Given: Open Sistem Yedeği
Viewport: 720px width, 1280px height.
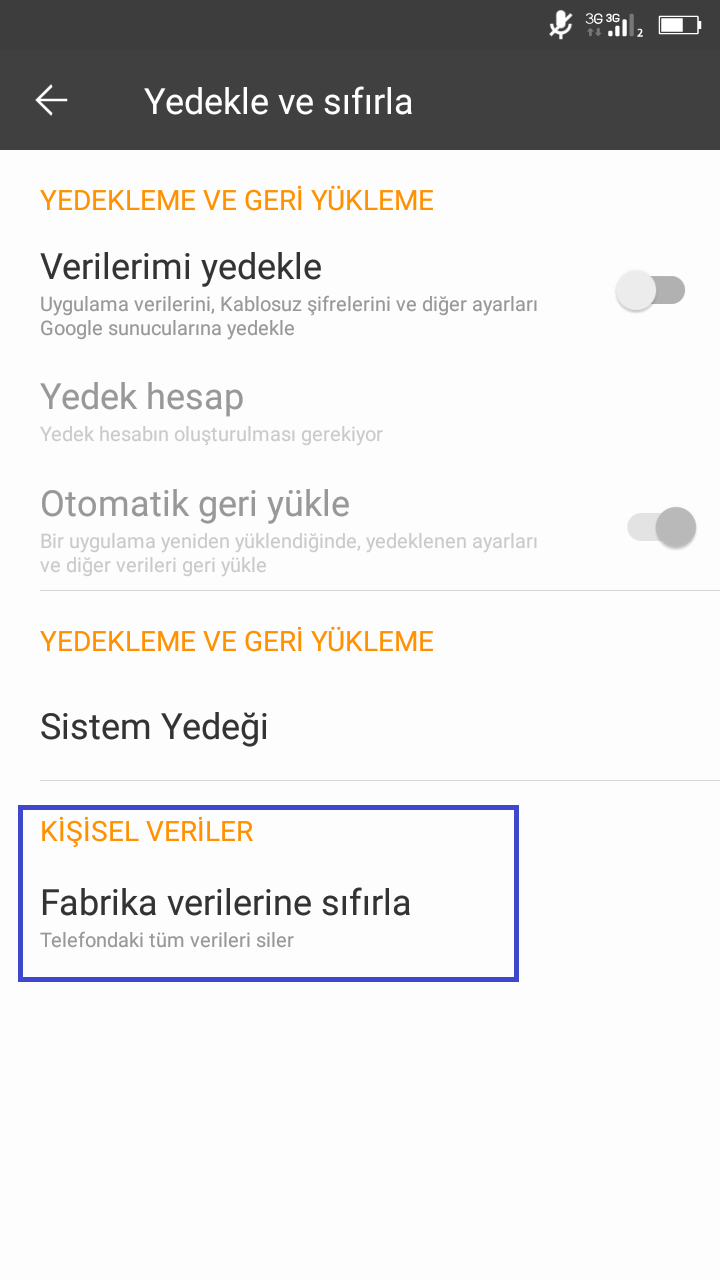Looking at the screenshot, I should [x=360, y=726].
